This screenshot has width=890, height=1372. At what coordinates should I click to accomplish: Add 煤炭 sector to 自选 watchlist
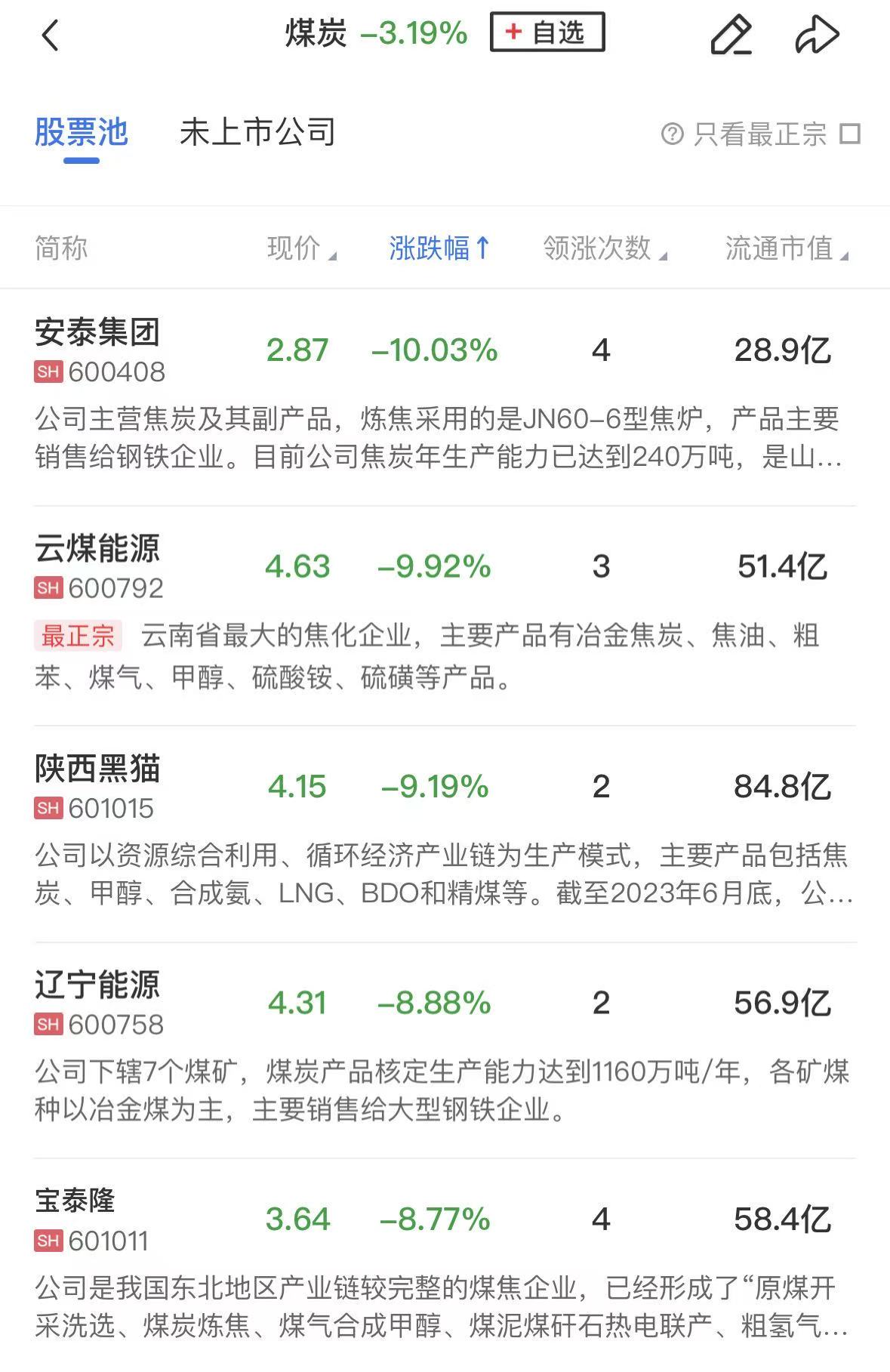(547, 32)
